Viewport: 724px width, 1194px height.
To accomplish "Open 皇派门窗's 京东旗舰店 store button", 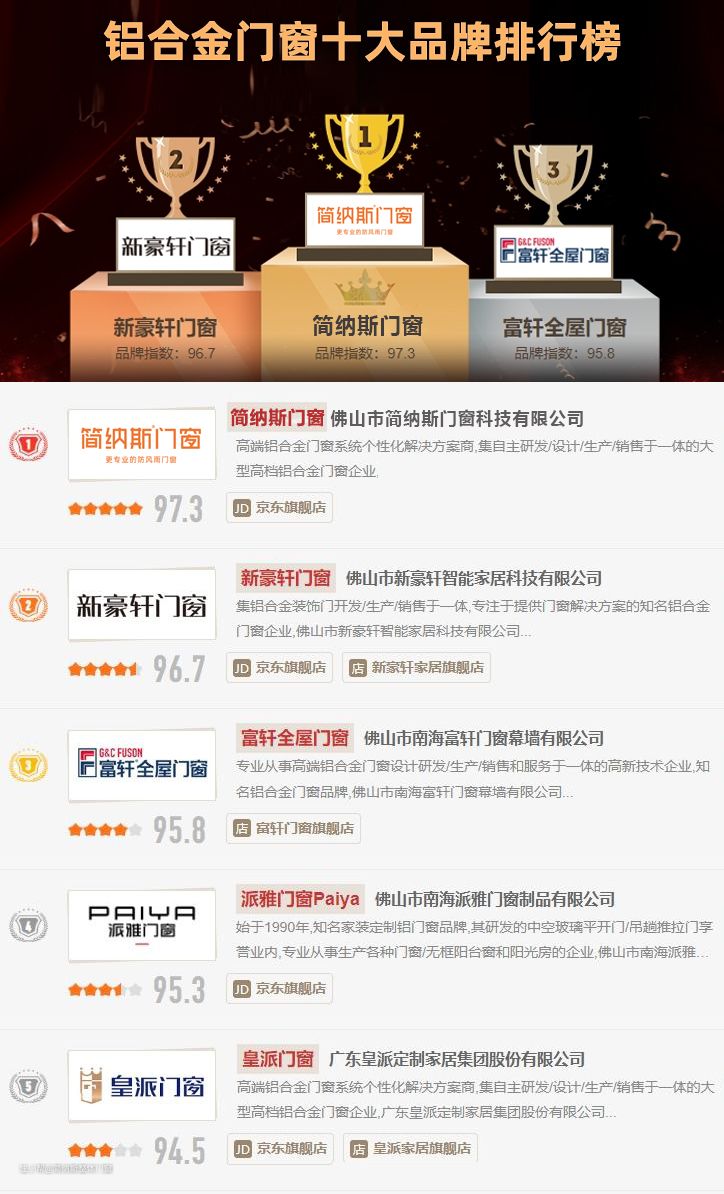I will (x=280, y=1148).
